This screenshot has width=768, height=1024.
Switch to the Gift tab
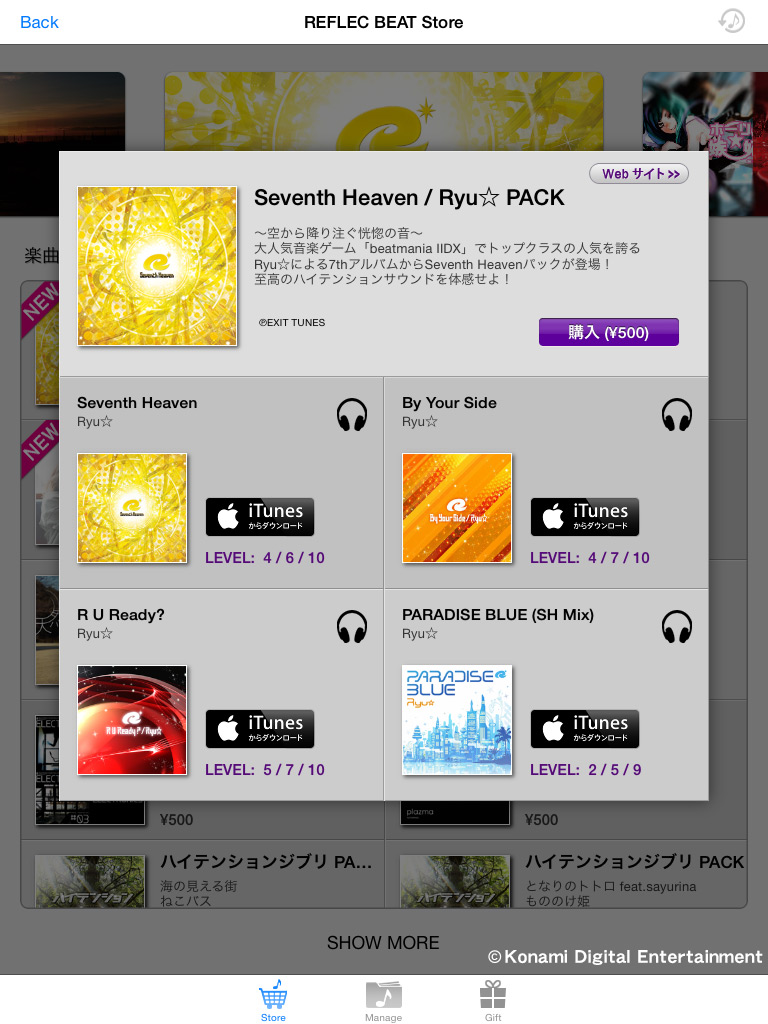tap(493, 1000)
